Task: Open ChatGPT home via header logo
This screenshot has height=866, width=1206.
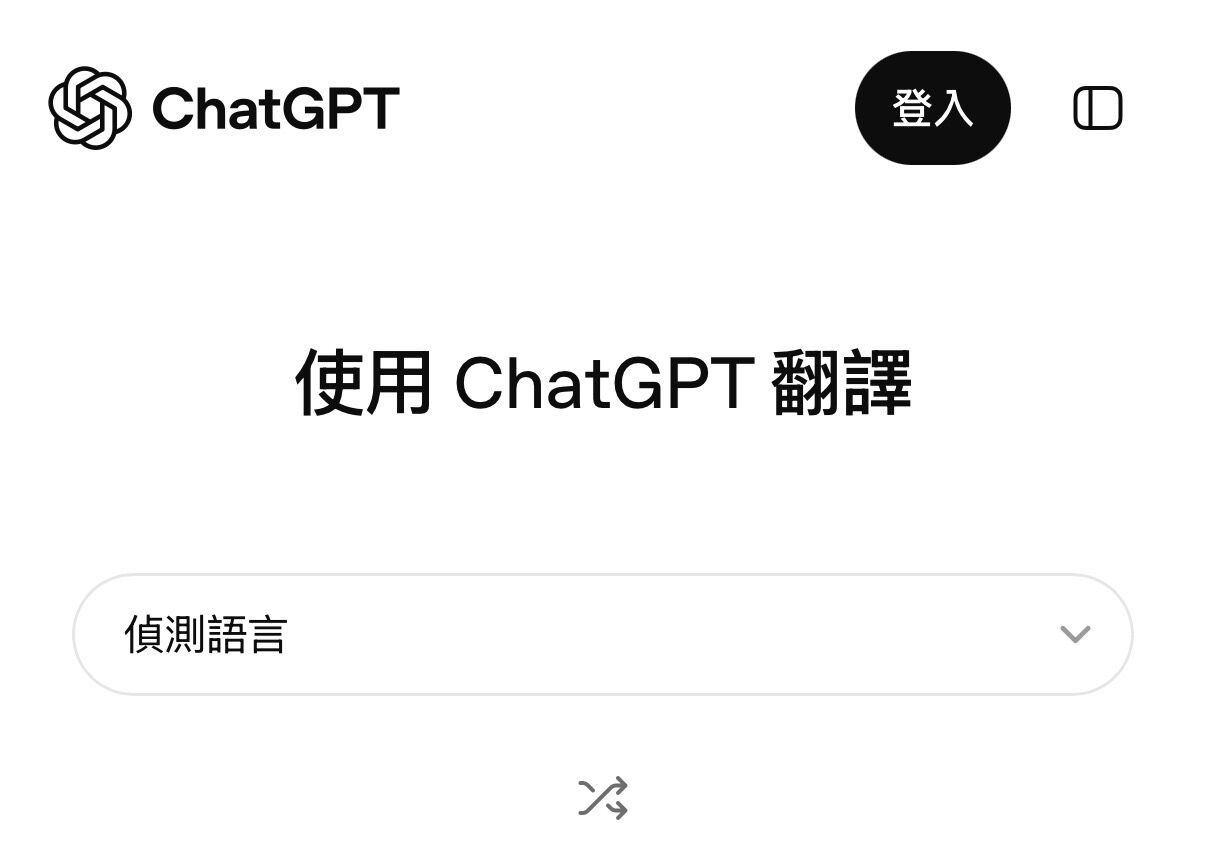Action: (224, 108)
